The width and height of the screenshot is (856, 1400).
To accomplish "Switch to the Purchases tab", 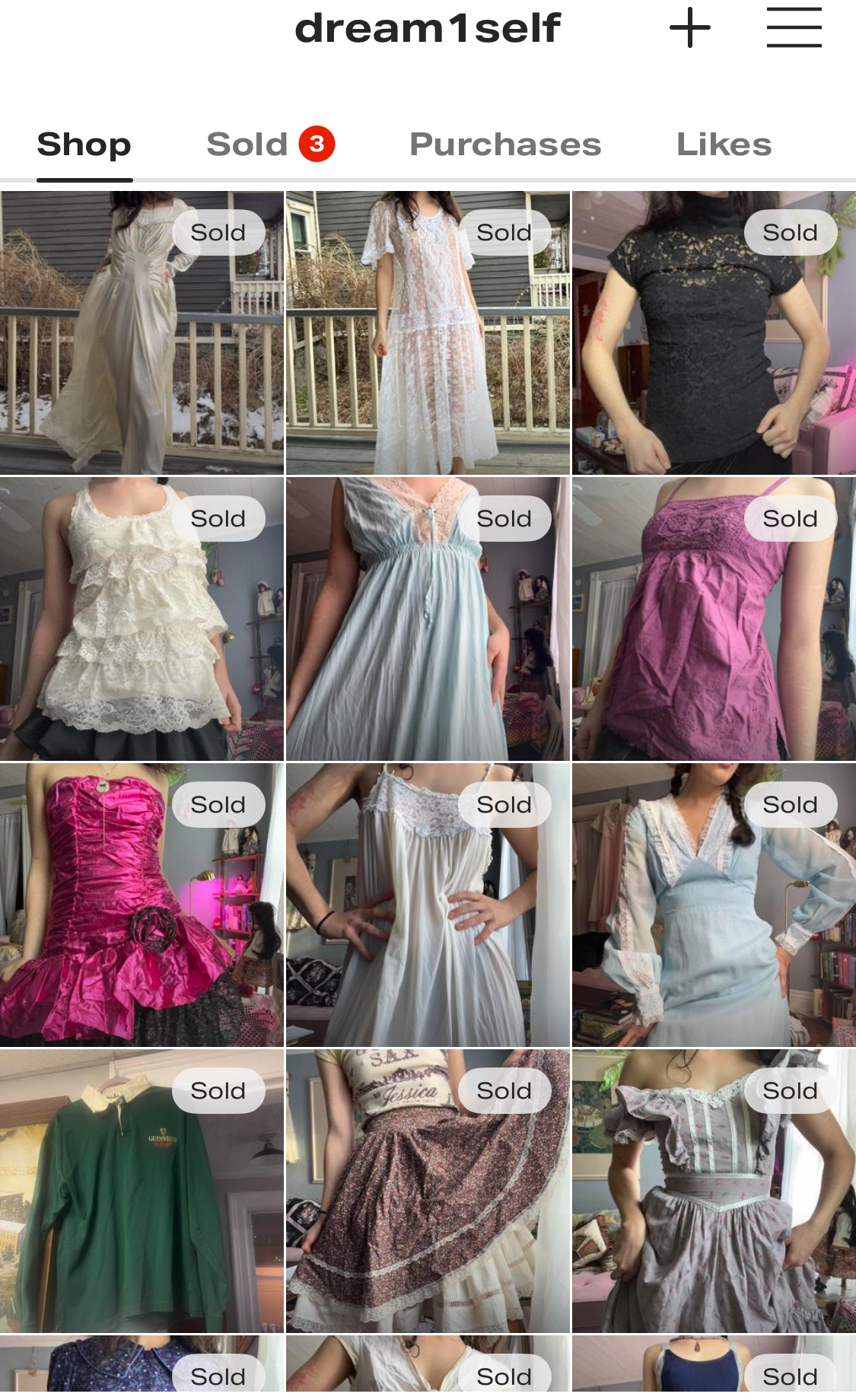I will 505,145.
